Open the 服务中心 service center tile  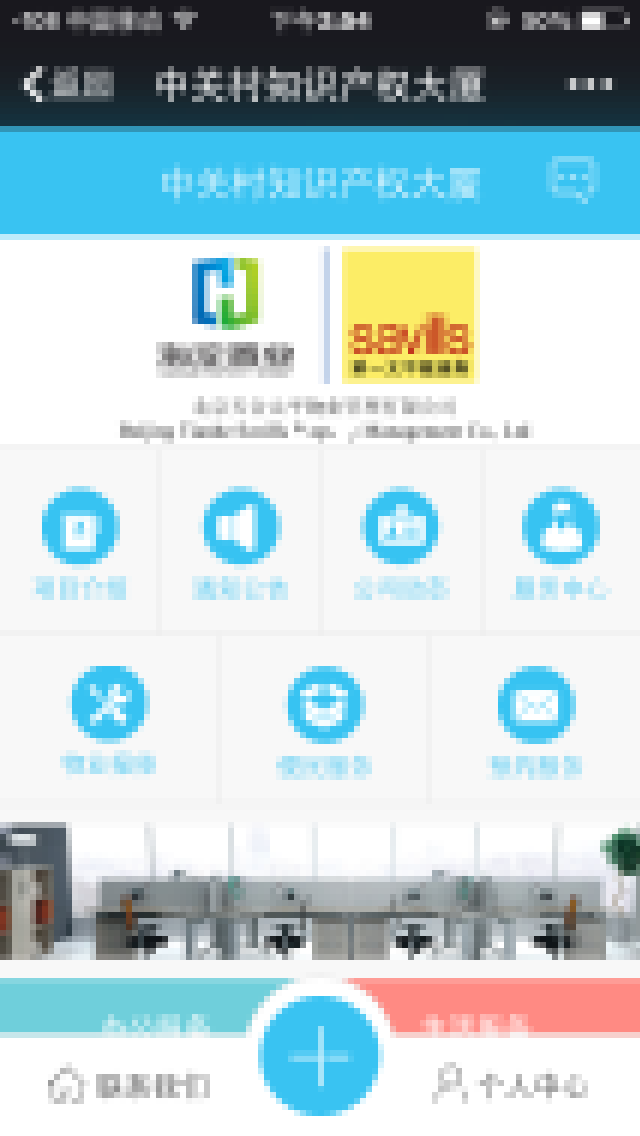561,540
